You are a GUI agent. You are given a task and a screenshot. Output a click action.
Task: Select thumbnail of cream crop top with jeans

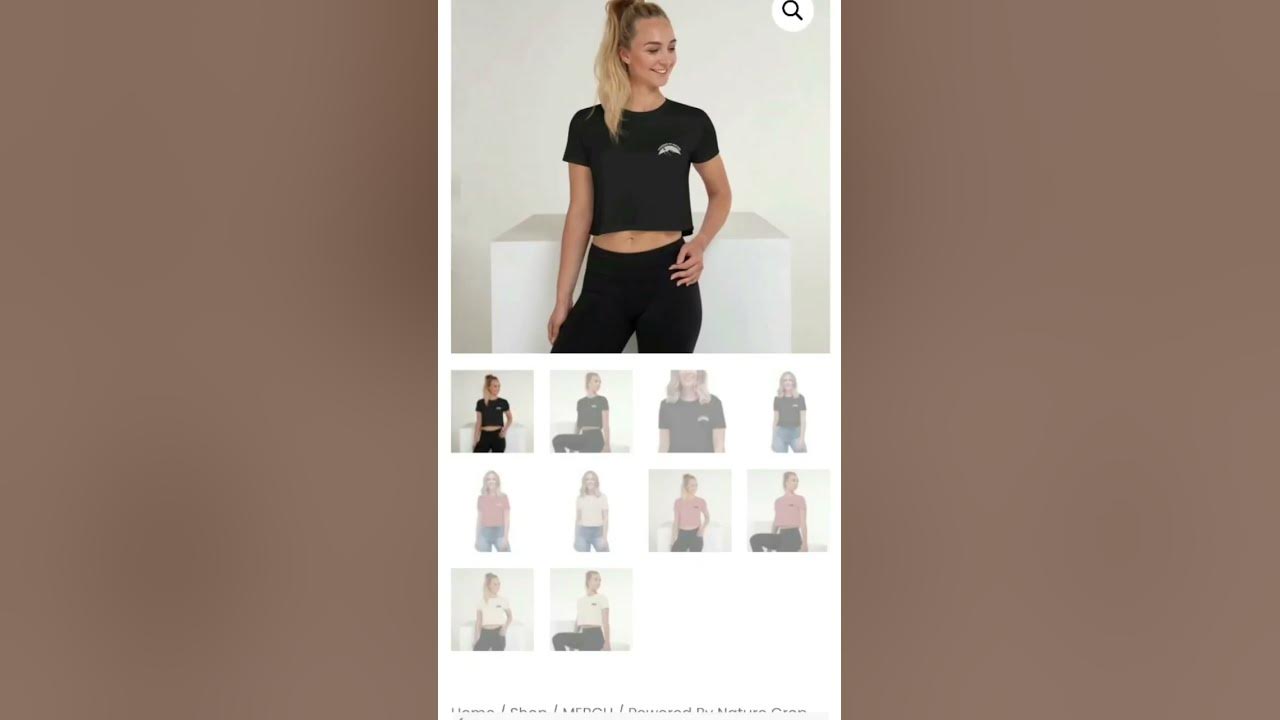tap(591, 510)
